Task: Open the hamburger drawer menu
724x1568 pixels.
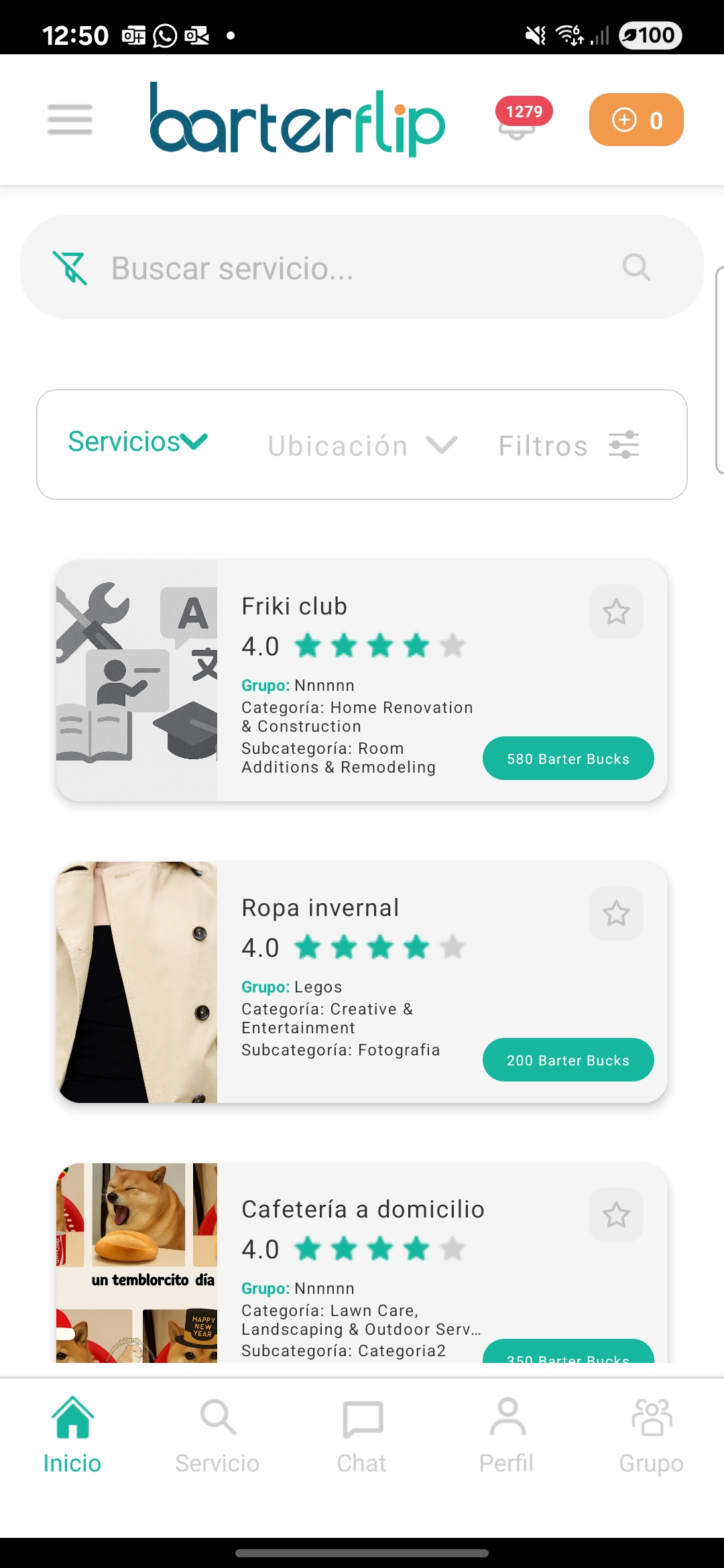Action: 70,120
